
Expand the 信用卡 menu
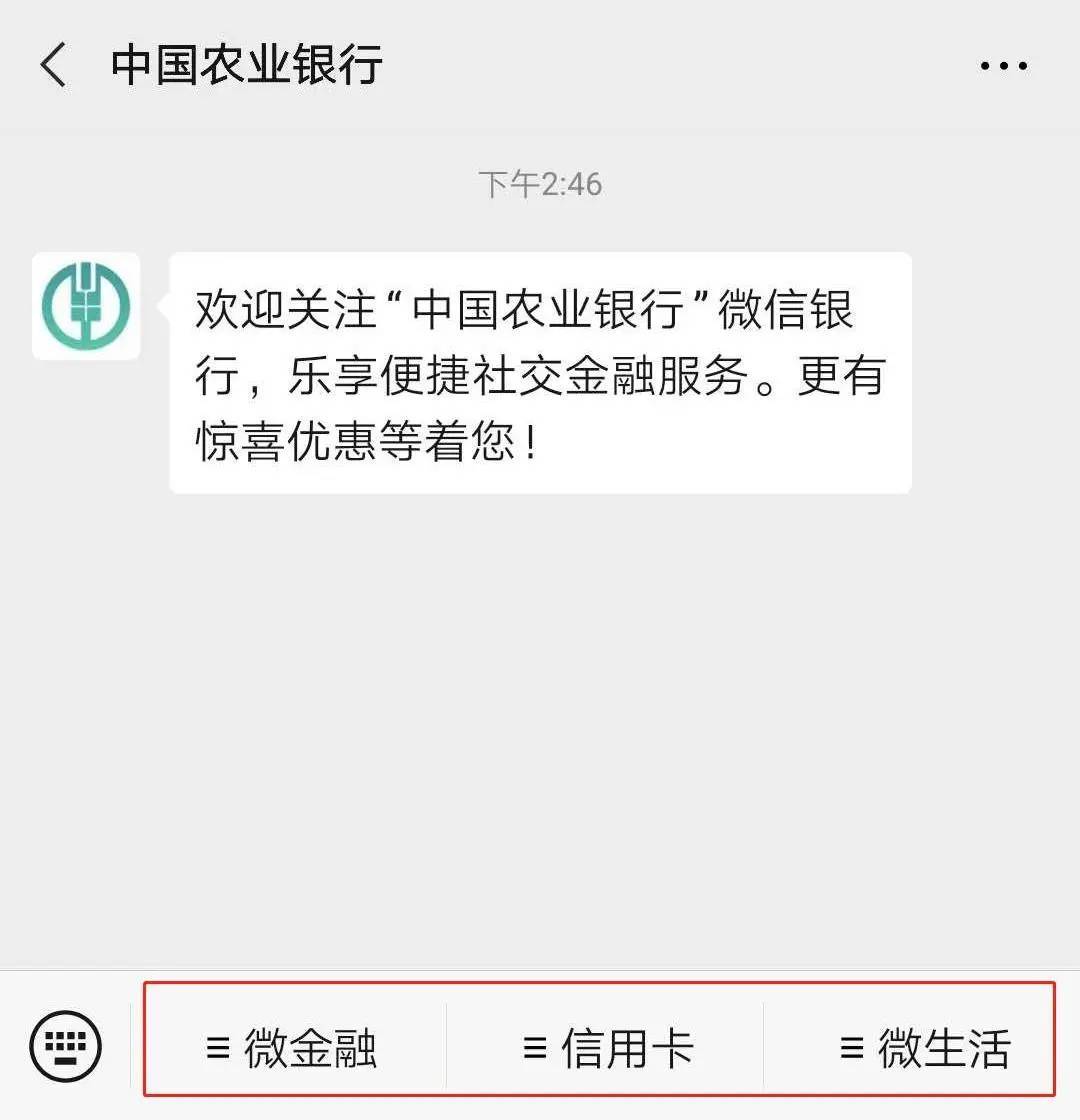click(x=607, y=1048)
